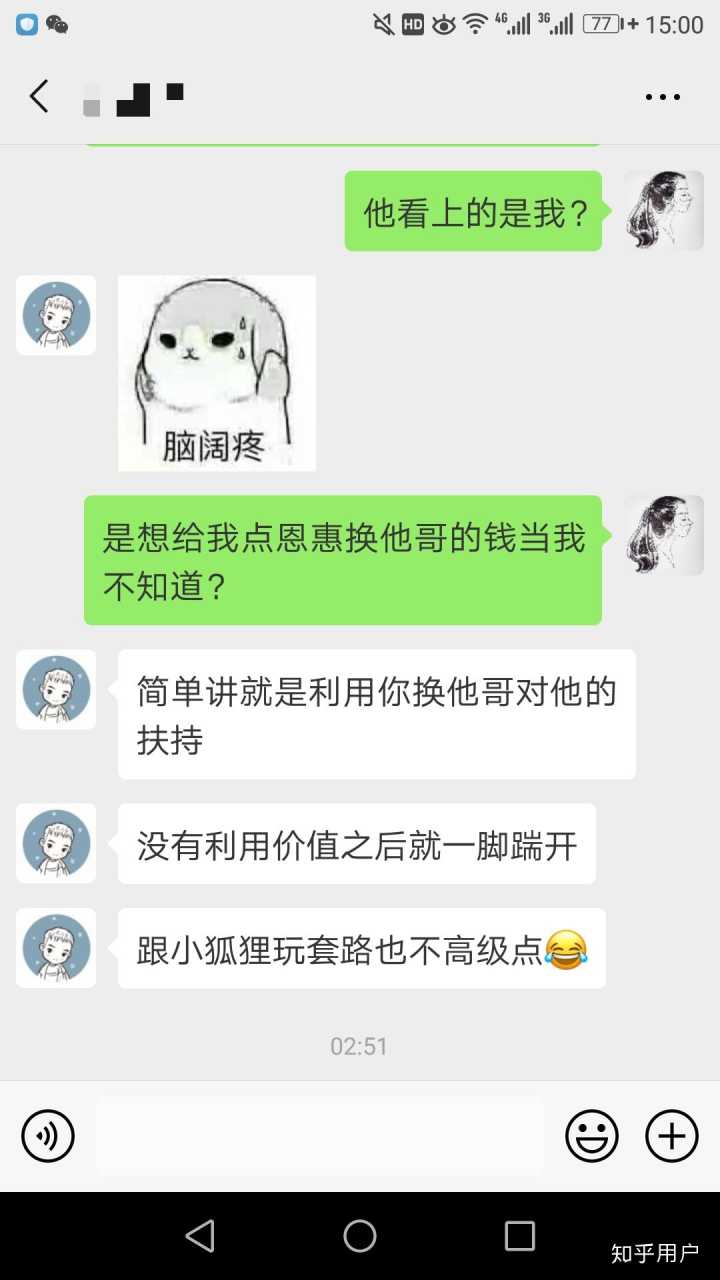The image size is (720, 1280).
Task: Switch to voice message input
Action: coord(48,1136)
